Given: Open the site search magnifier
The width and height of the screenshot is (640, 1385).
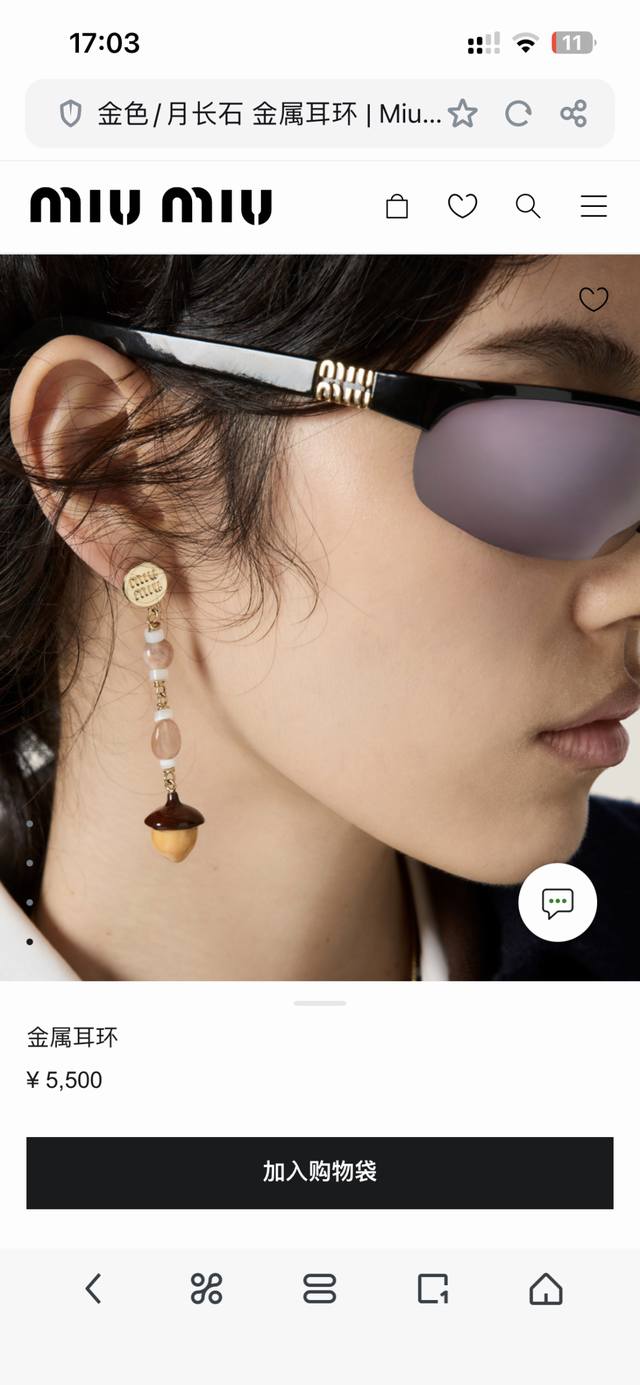Looking at the screenshot, I should tap(528, 207).
